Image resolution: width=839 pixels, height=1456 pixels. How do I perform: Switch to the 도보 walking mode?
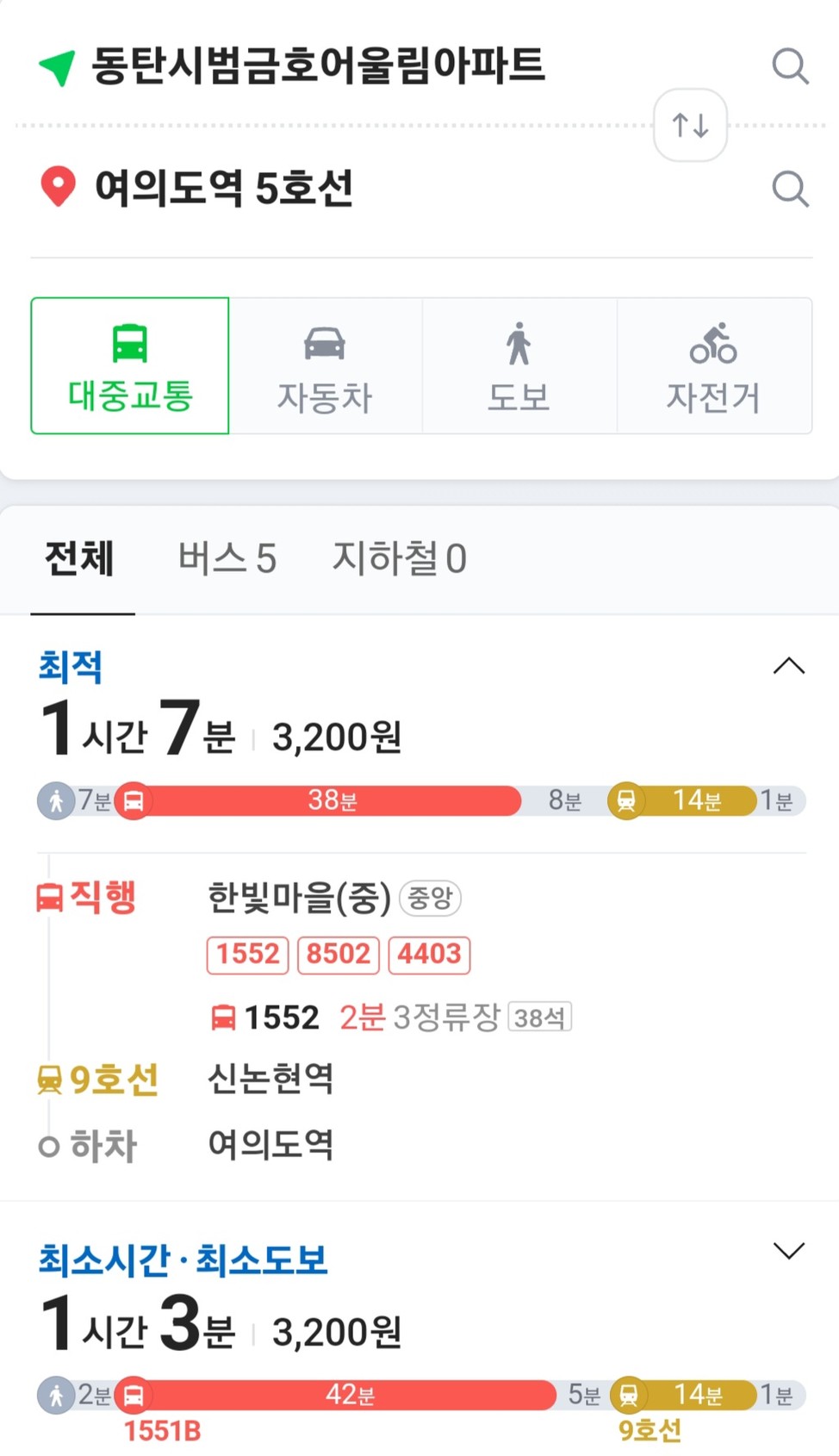click(519, 365)
